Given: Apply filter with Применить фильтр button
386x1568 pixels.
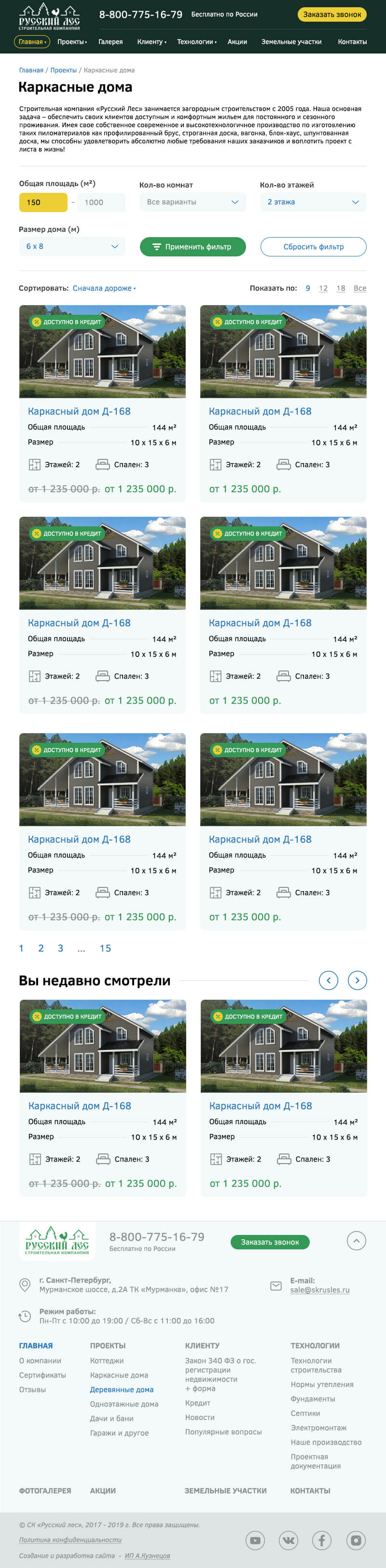Looking at the screenshot, I should tap(193, 246).
